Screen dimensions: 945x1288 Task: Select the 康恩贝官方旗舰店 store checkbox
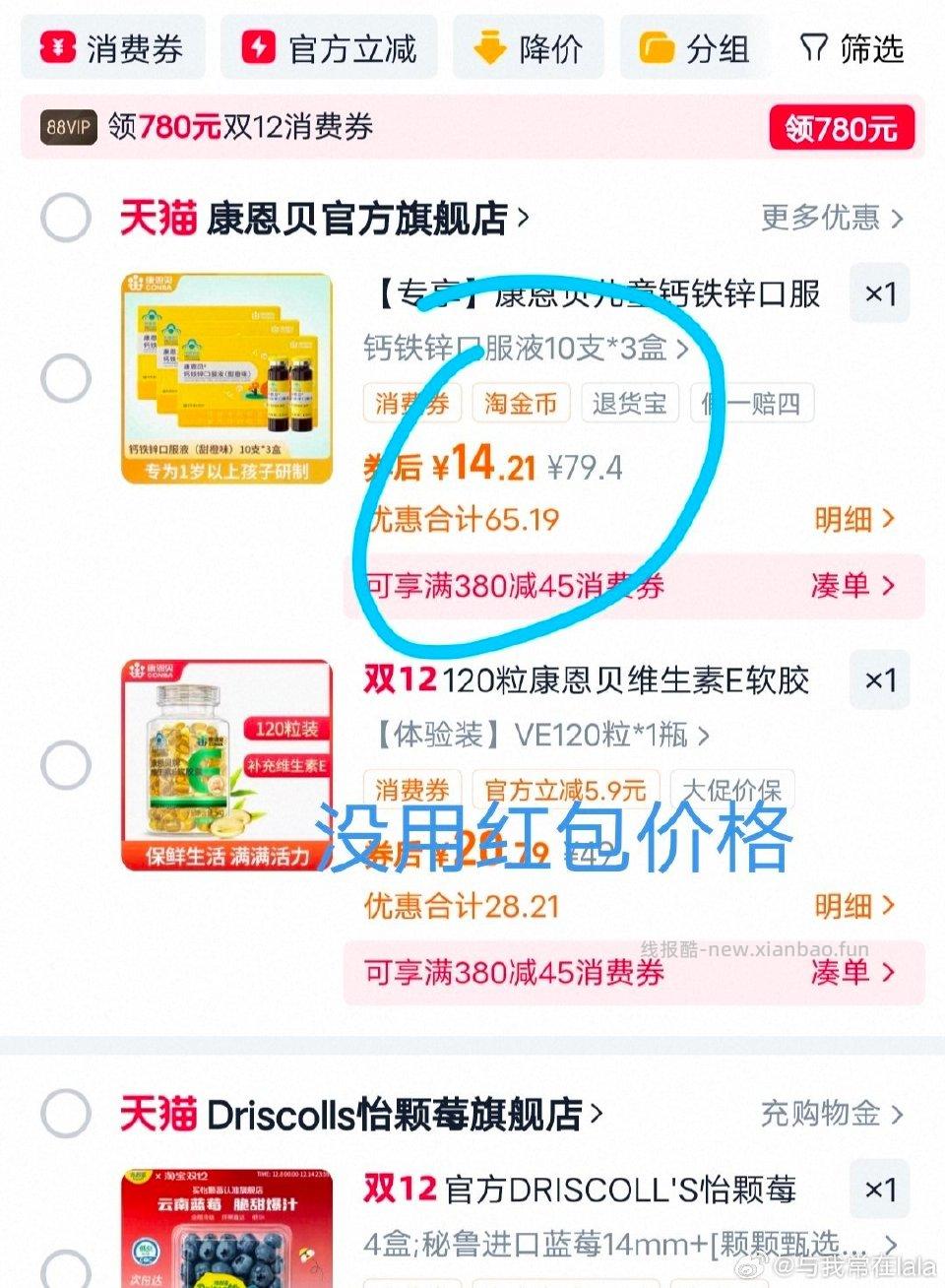pos(63,218)
